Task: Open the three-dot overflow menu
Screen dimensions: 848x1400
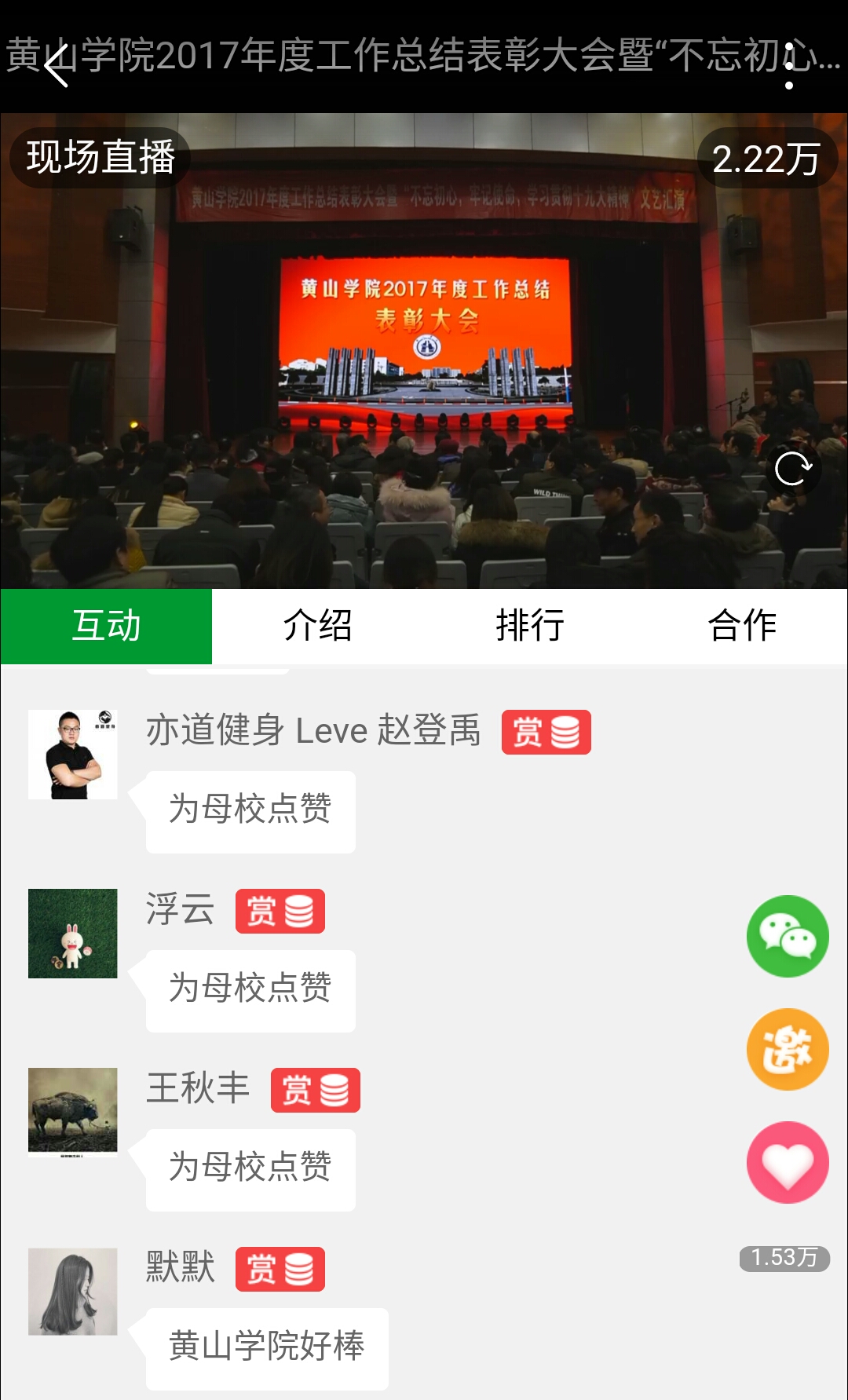Action: (789, 64)
